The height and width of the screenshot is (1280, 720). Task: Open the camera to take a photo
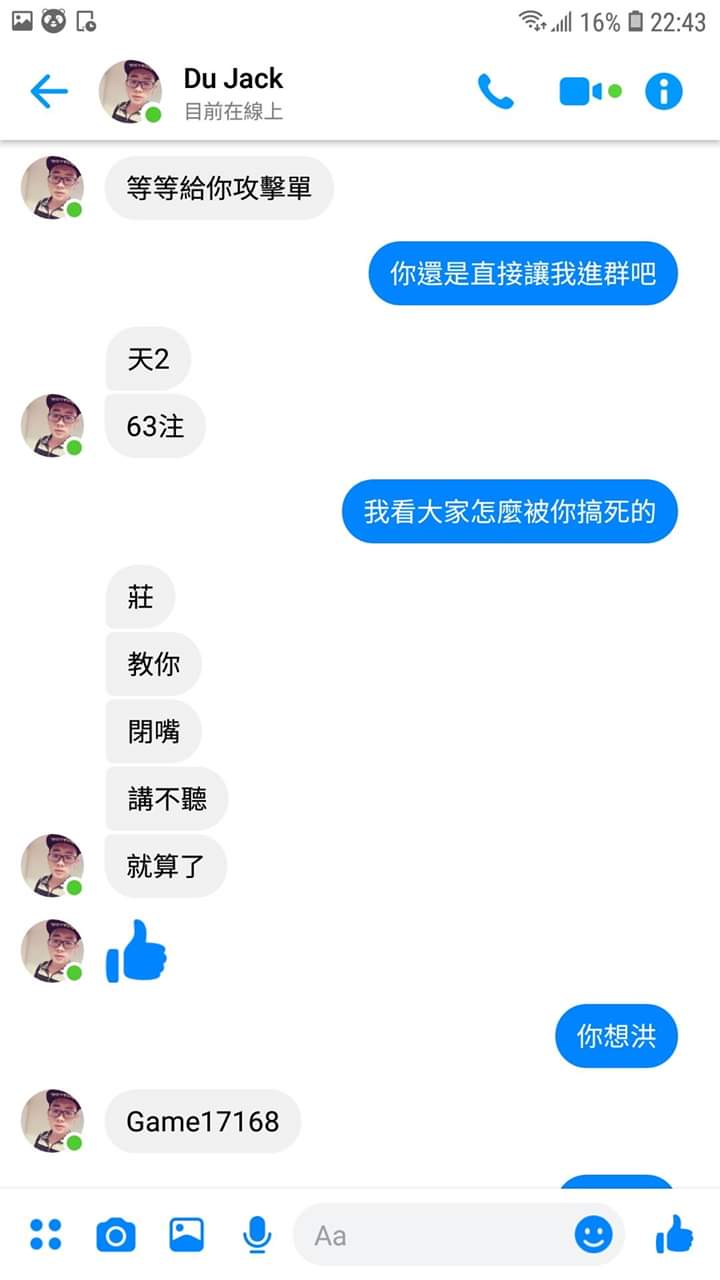(x=116, y=1235)
